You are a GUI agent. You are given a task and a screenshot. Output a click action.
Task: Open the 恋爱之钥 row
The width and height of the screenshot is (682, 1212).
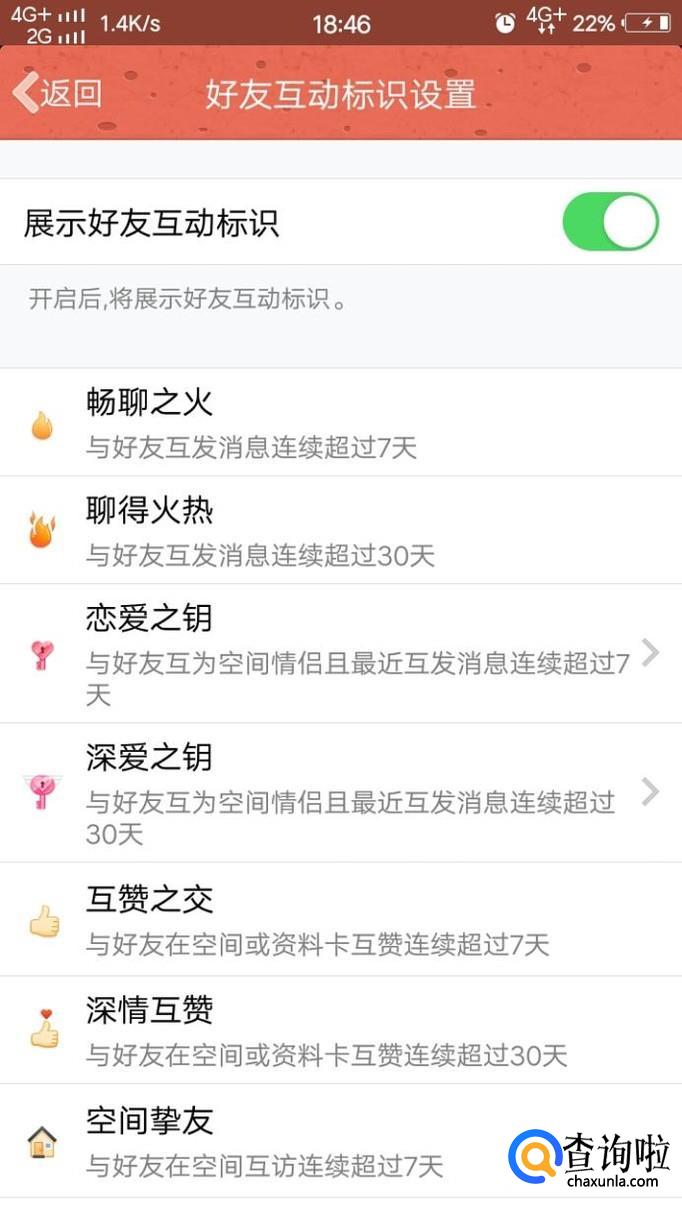pos(340,654)
